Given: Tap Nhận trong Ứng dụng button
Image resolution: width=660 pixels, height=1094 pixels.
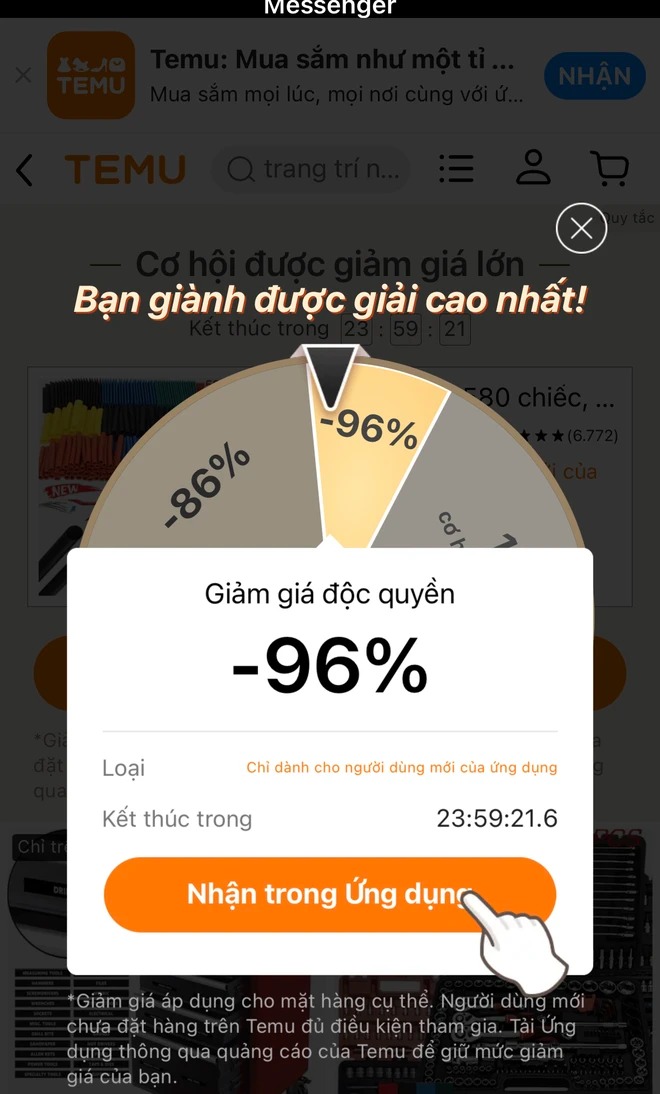Looking at the screenshot, I should (x=329, y=894).
